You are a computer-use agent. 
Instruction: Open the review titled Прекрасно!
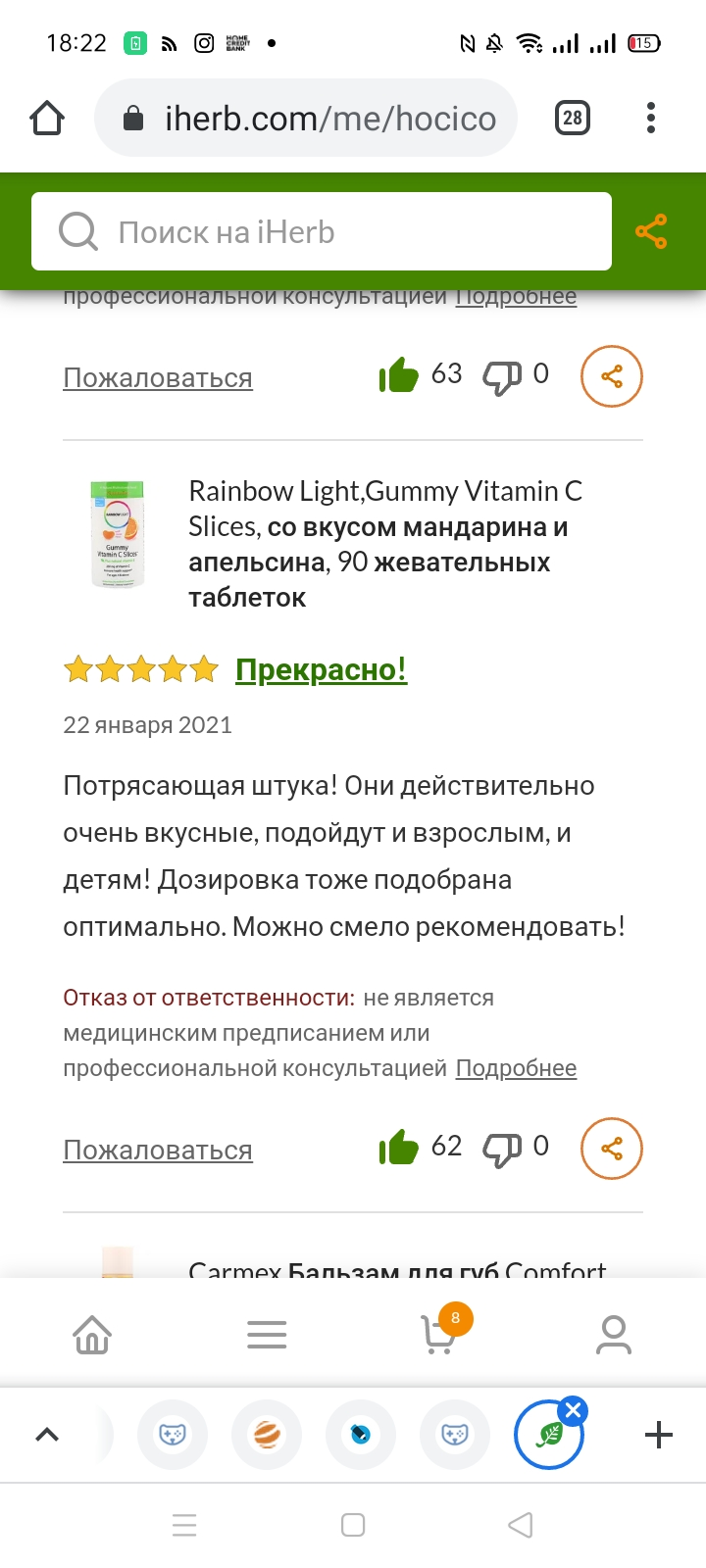point(321,670)
